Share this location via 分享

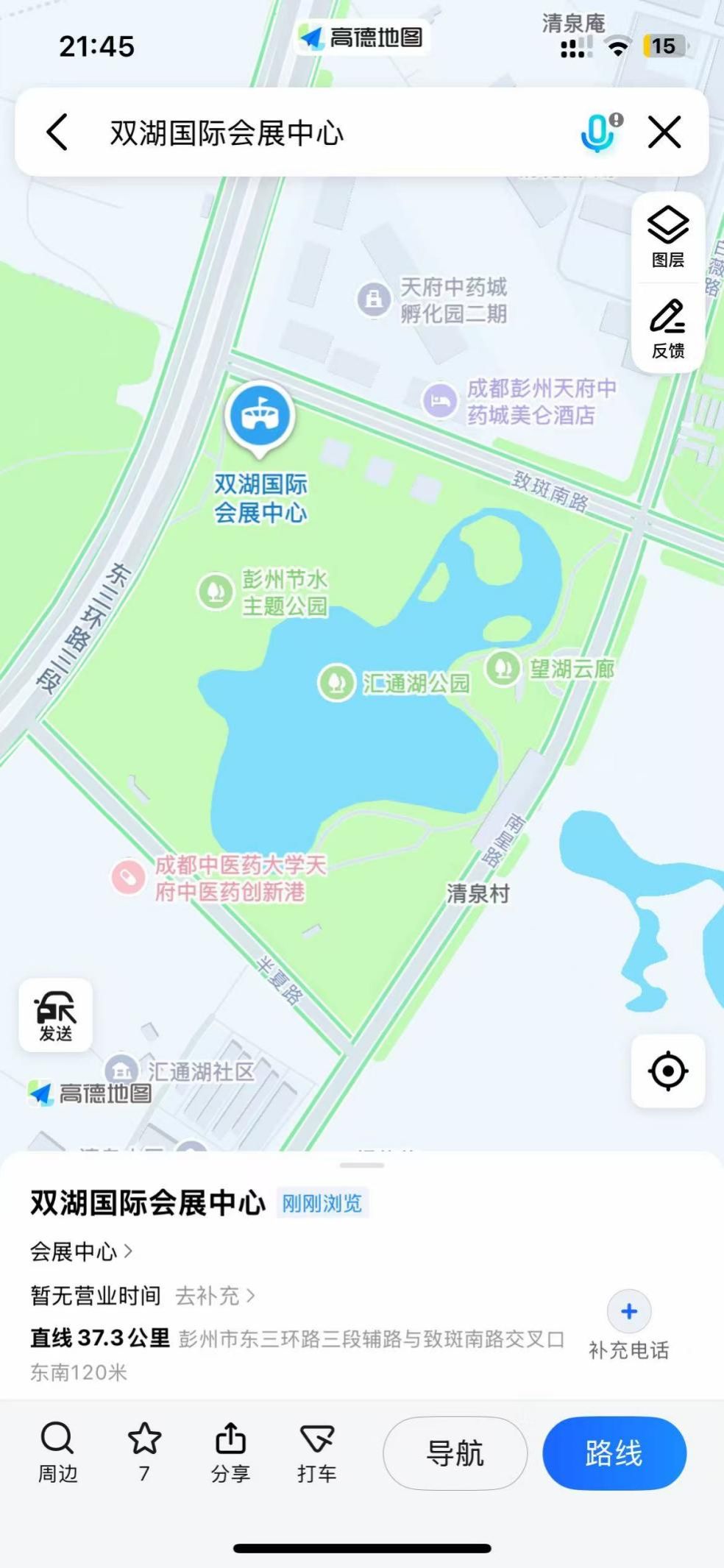click(x=230, y=1452)
